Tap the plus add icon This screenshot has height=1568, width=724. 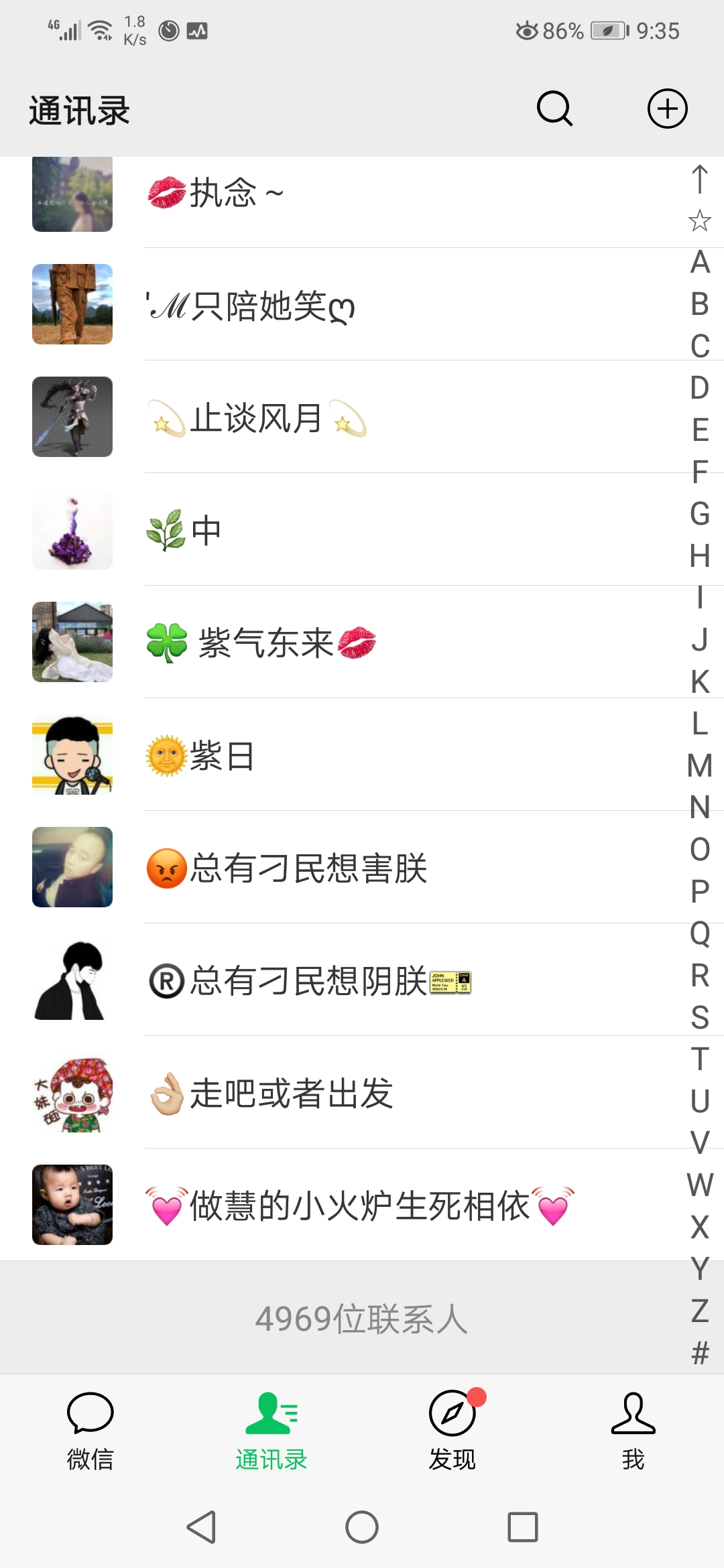coord(667,109)
